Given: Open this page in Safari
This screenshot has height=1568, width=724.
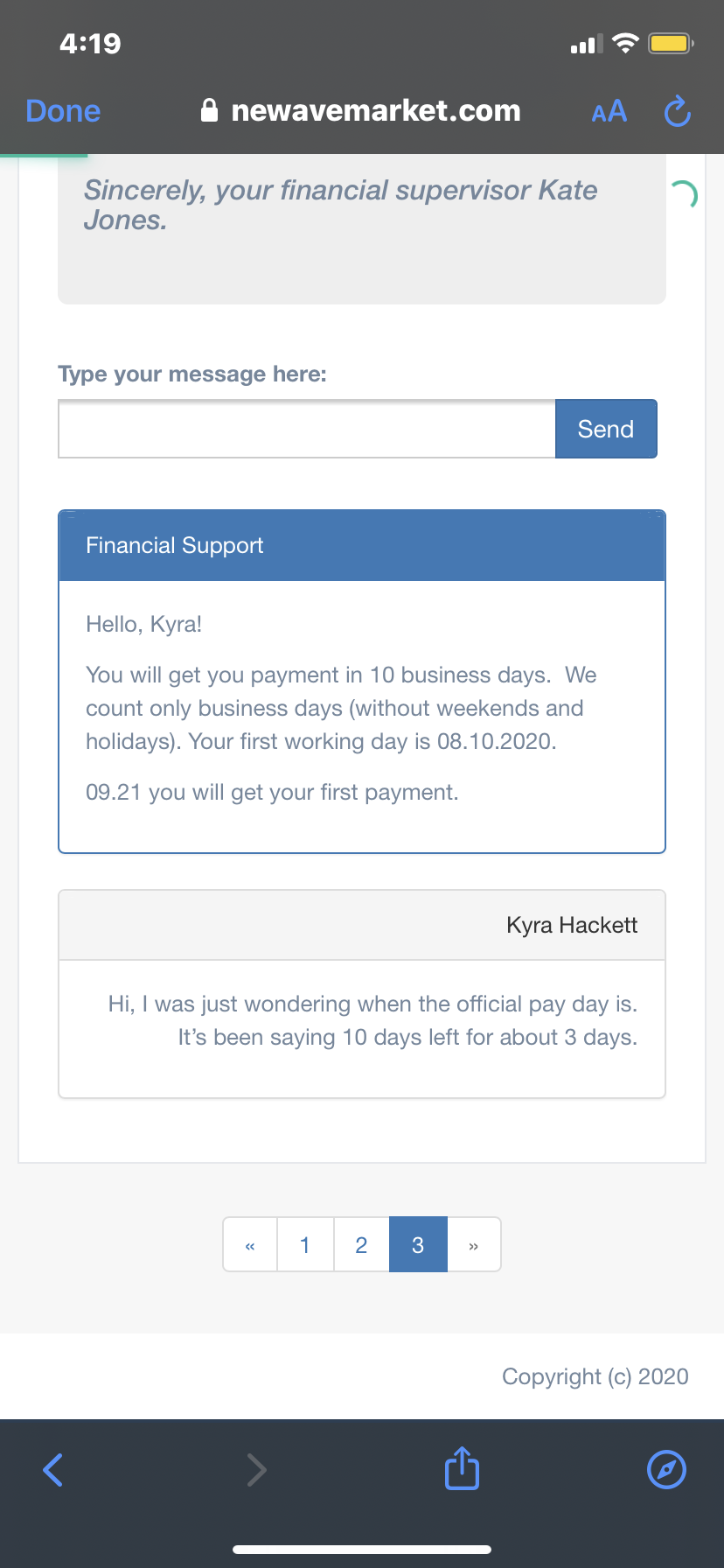Looking at the screenshot, I should coord(666,1469).
